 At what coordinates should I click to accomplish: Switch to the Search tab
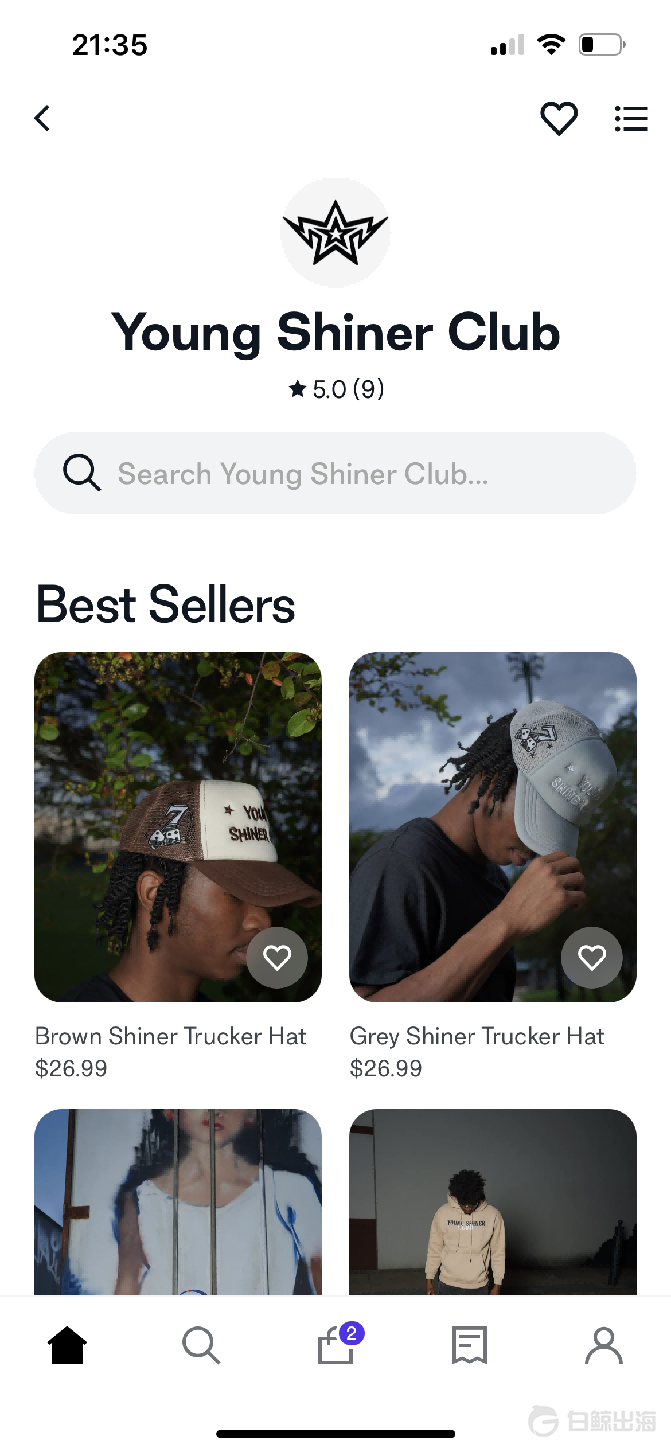point(201,1345)
